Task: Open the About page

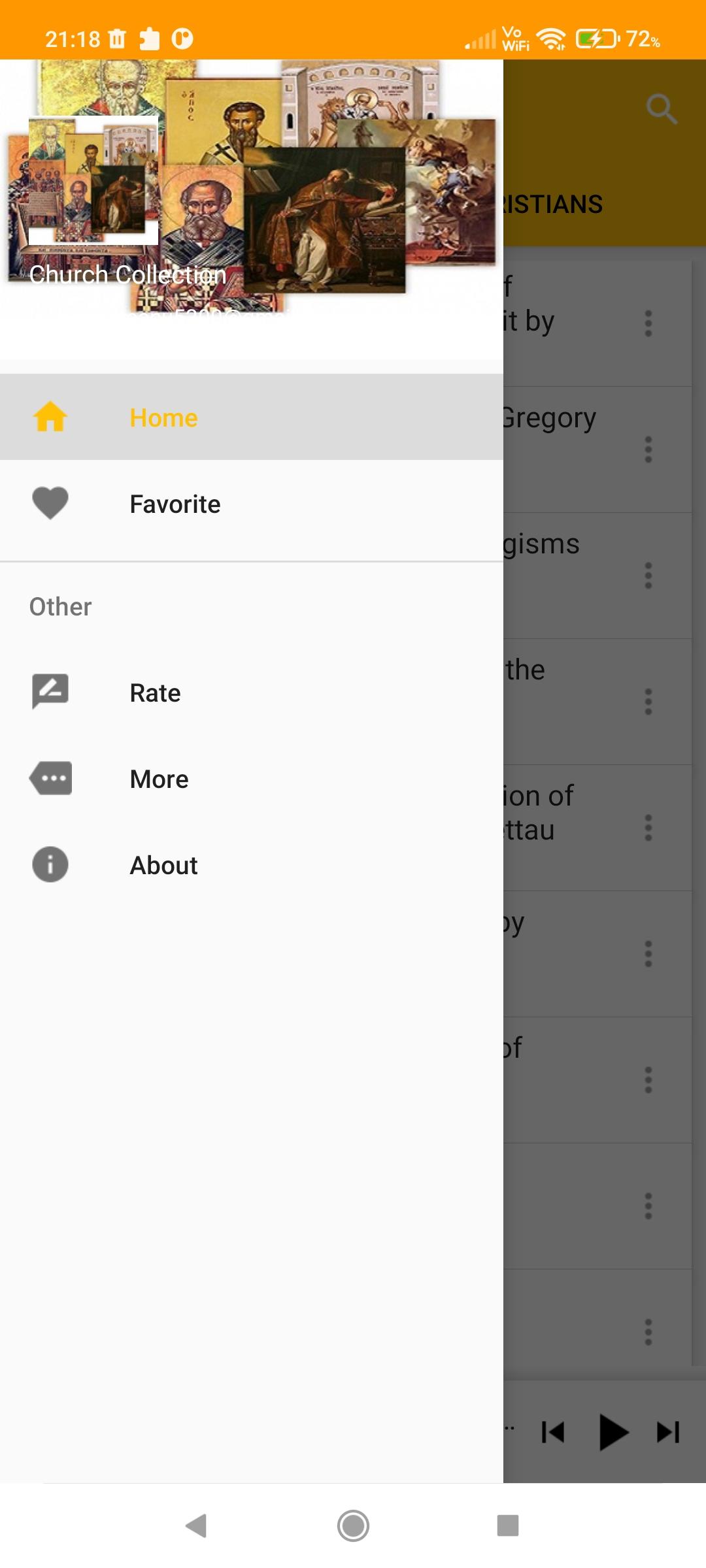Action: pos(252,865)
